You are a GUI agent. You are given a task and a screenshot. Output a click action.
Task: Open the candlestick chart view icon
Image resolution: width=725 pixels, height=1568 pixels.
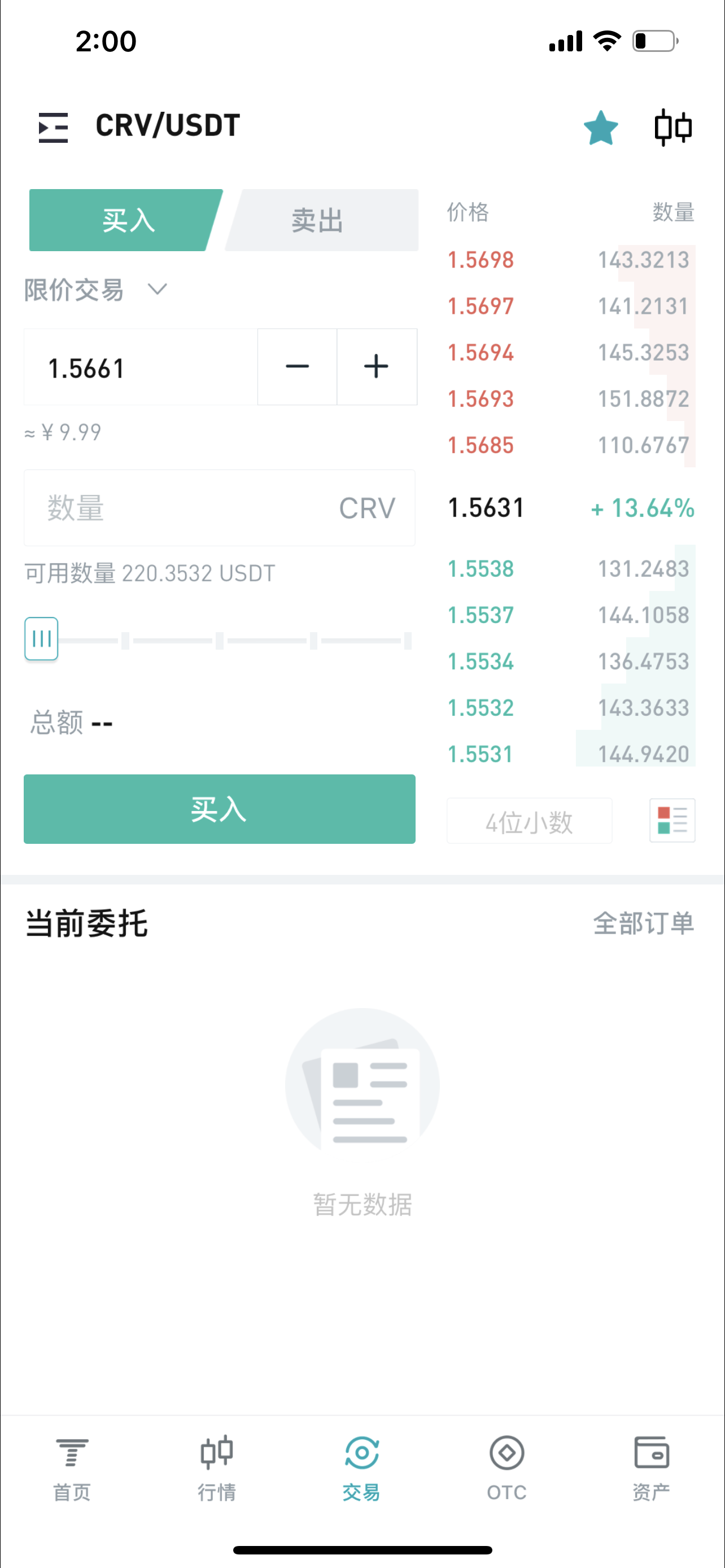tap(673, 126)
